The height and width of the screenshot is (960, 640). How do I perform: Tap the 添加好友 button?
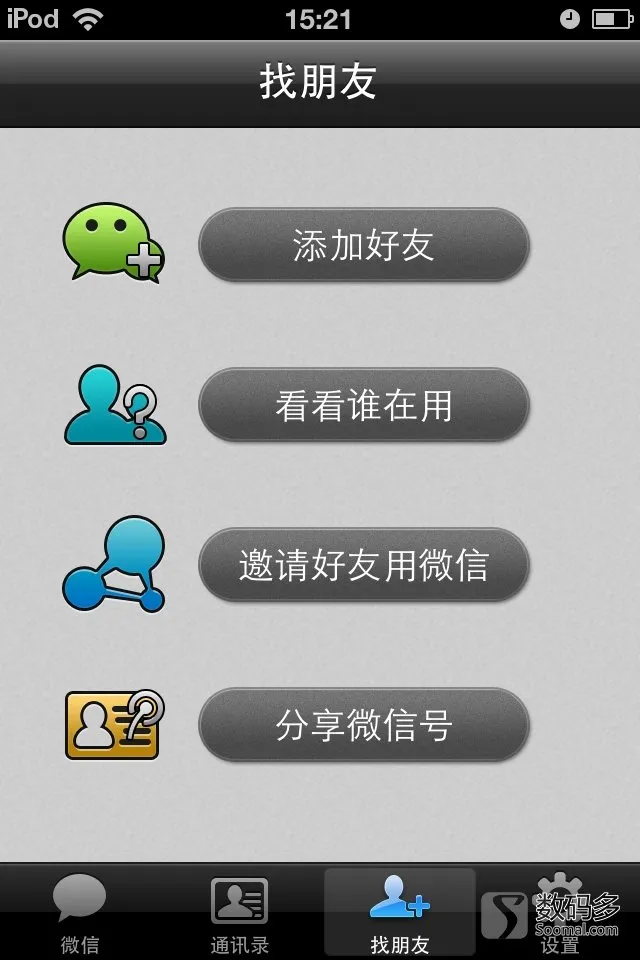(363, 245)
